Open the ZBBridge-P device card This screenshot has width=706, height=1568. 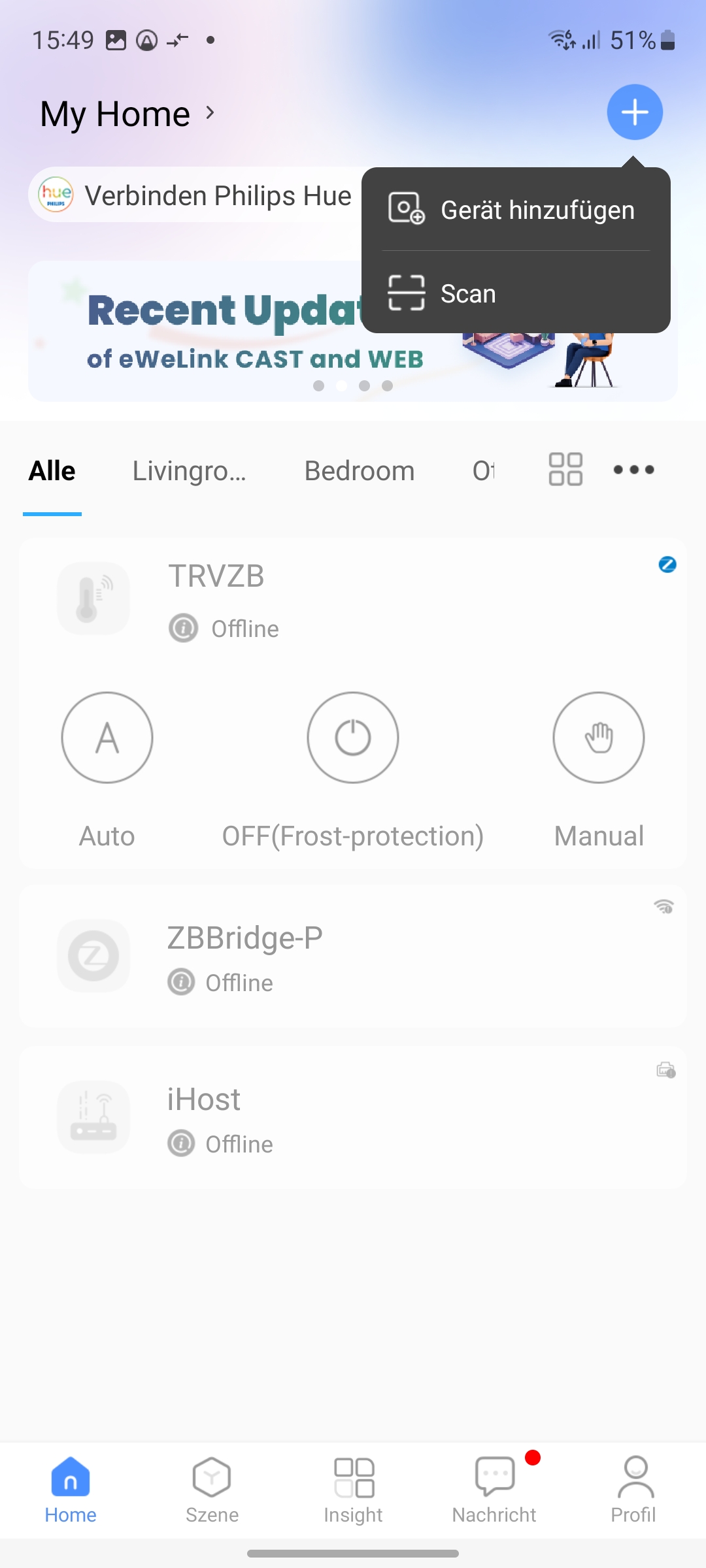coord(353,956)
